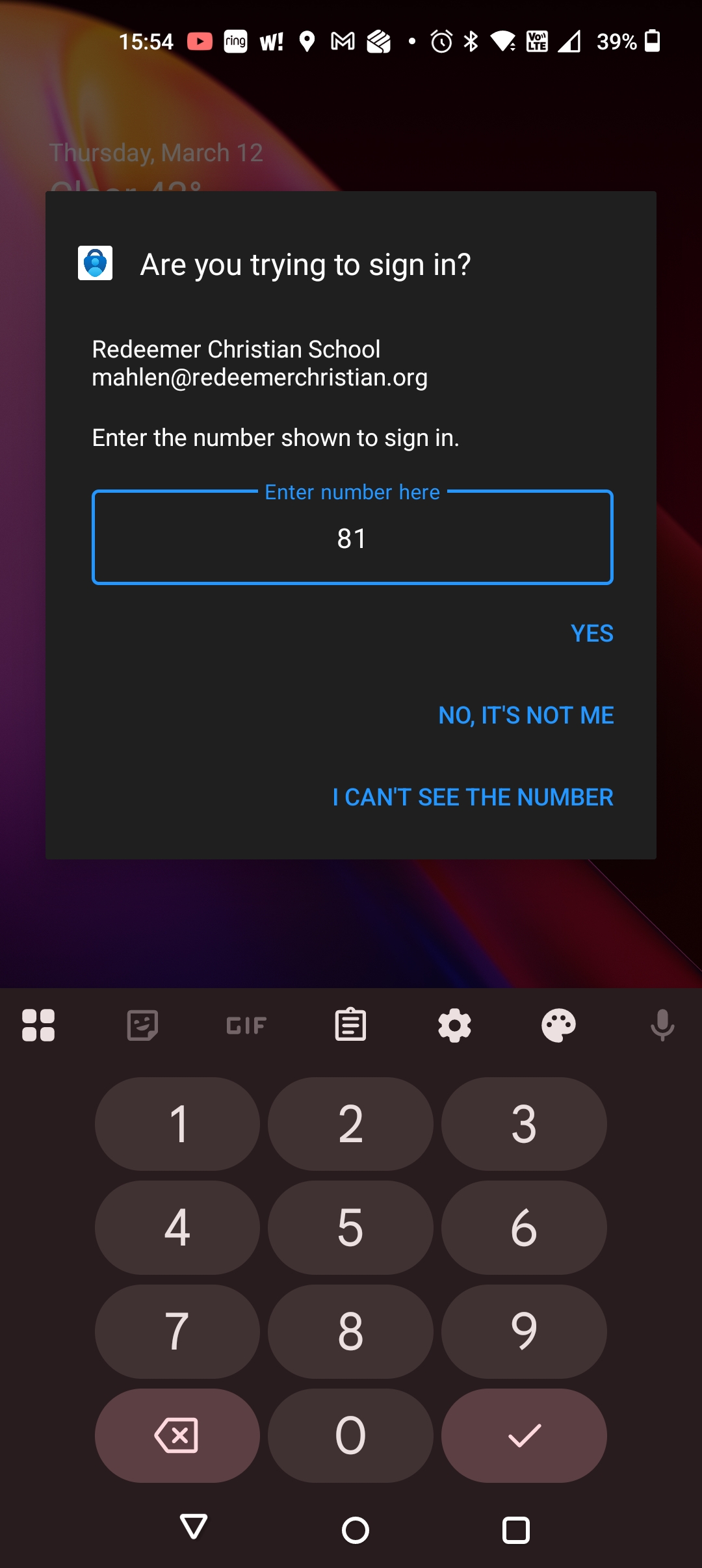702x1568 pixels.
Task: Focus the Enter number here field
Action: click(352, 538)
